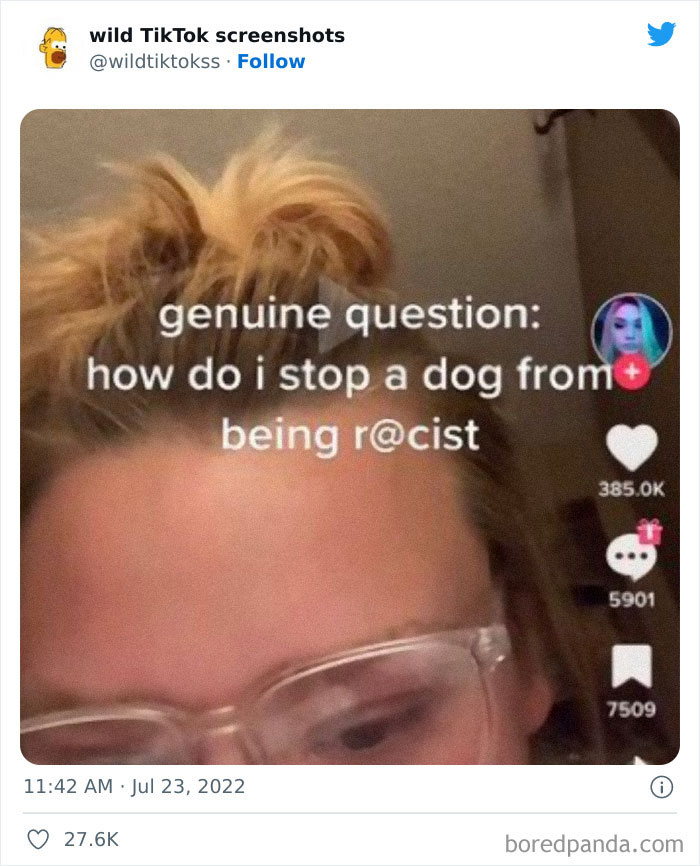Open the wild TikTok screenshots account name
The width and height of the screenshot is (700, 866).
point(217,35)
